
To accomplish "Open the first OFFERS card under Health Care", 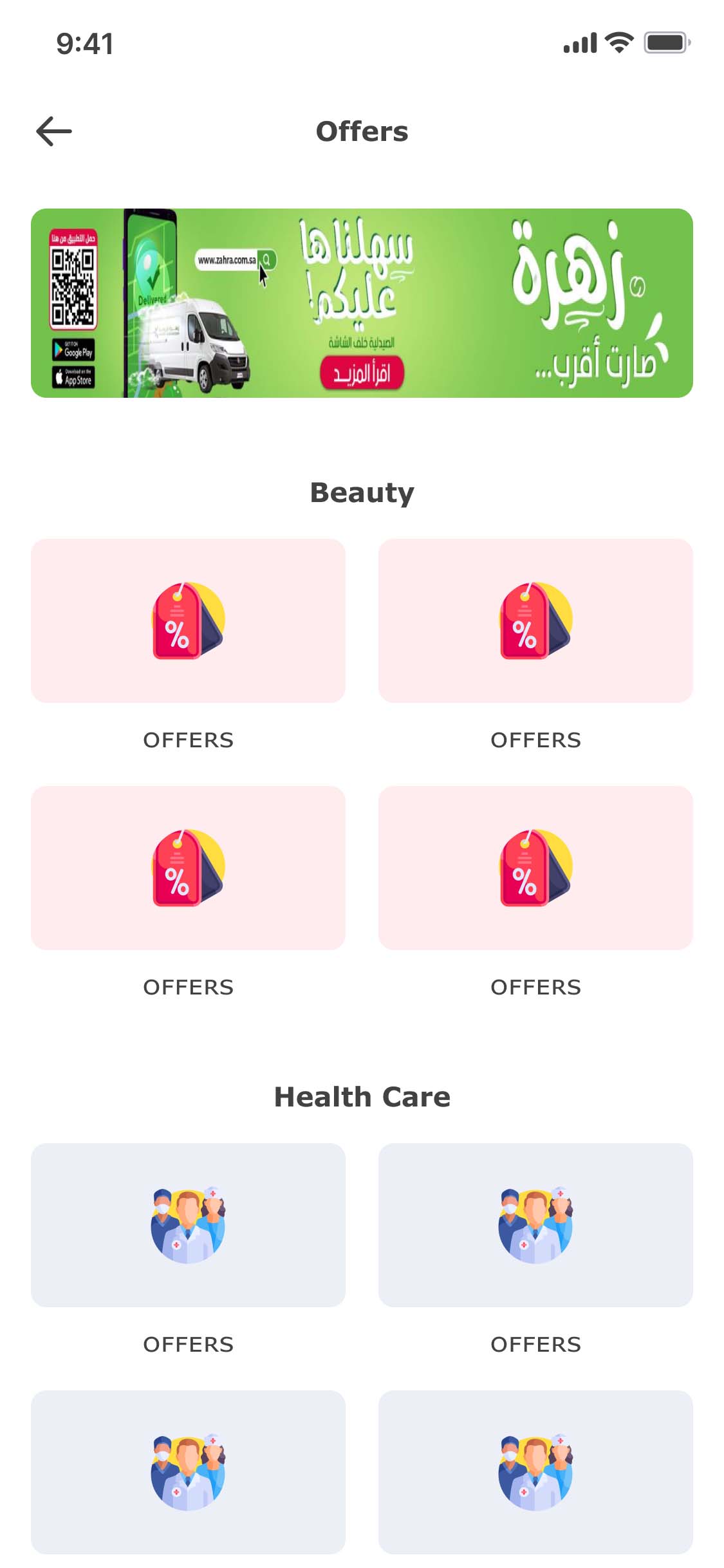I will coord(188,1225).
